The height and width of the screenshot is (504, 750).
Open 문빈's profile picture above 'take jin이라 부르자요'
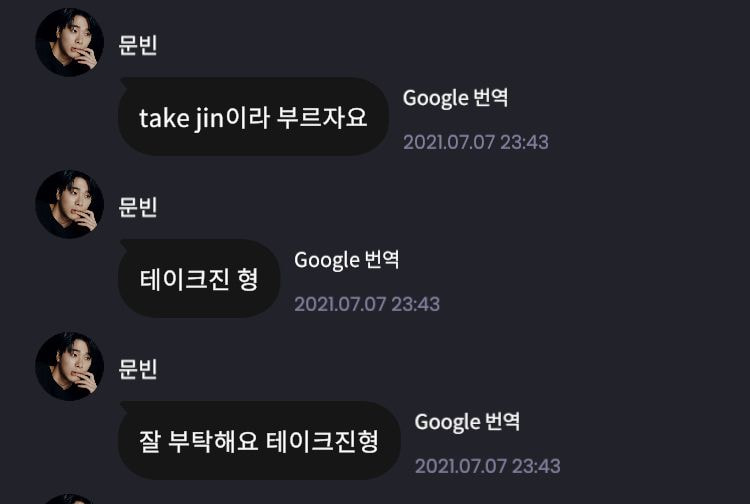click(70, 43)
